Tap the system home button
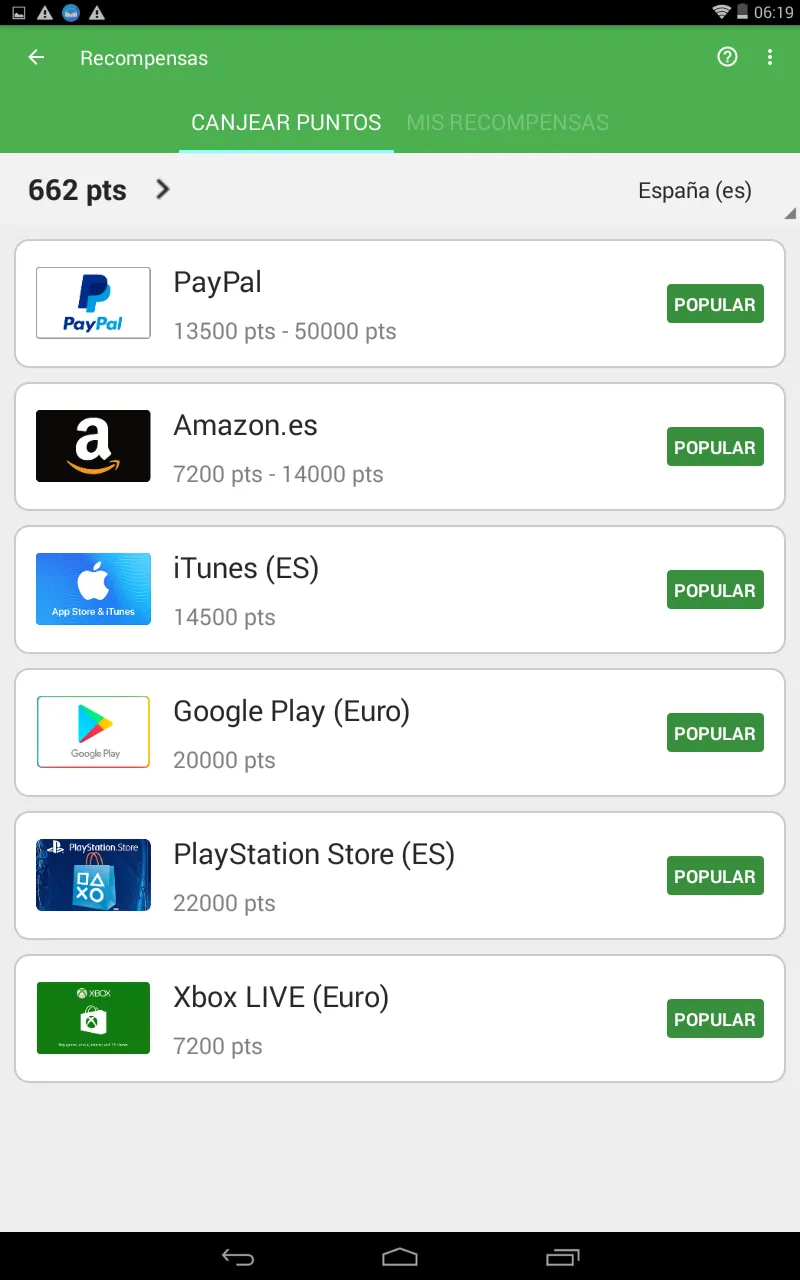The width and height of the screenshot is (800, 1280). point(400,1257)
